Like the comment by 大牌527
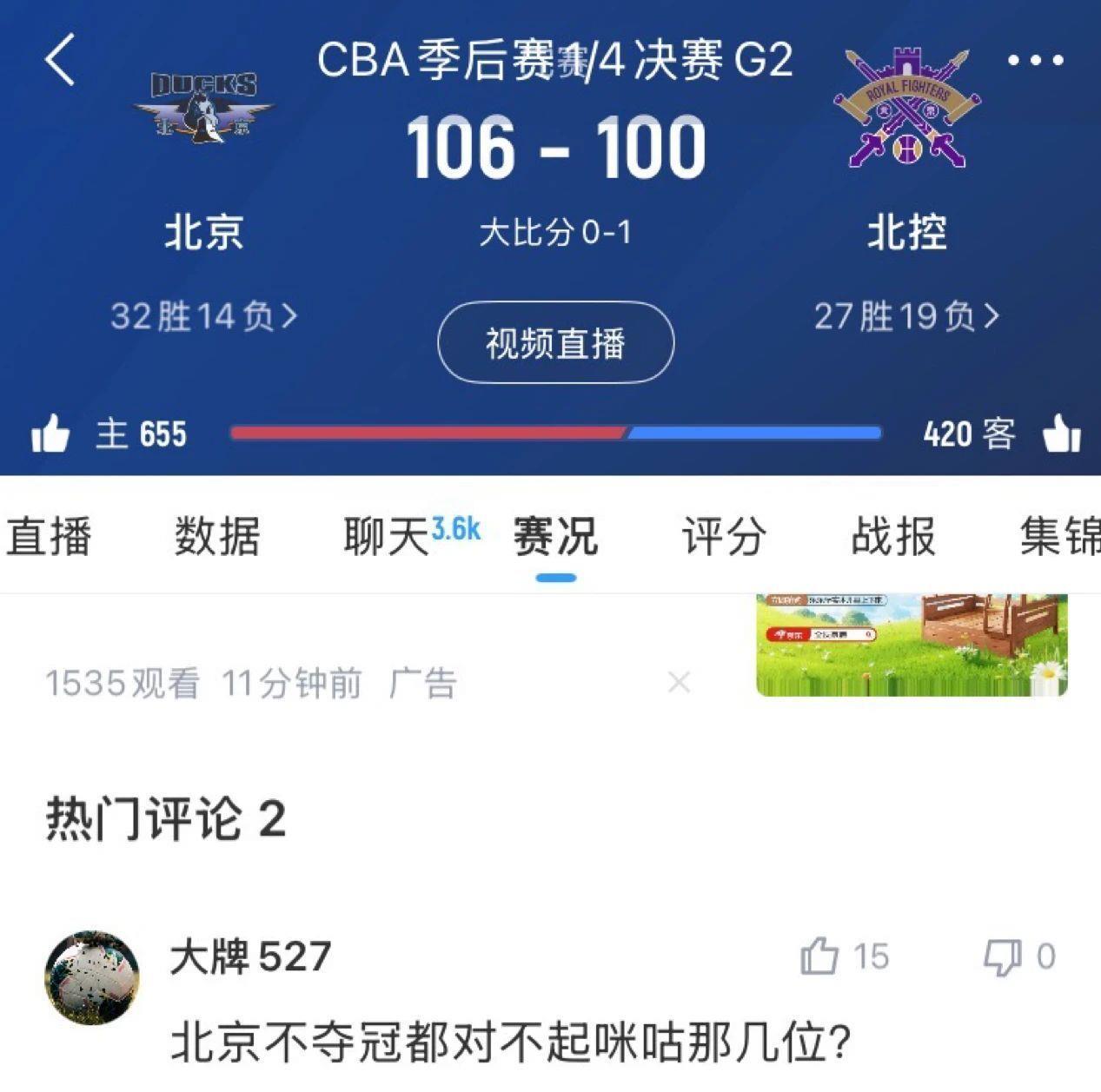The image size is (1101, 1092). (x=819, y=956)
